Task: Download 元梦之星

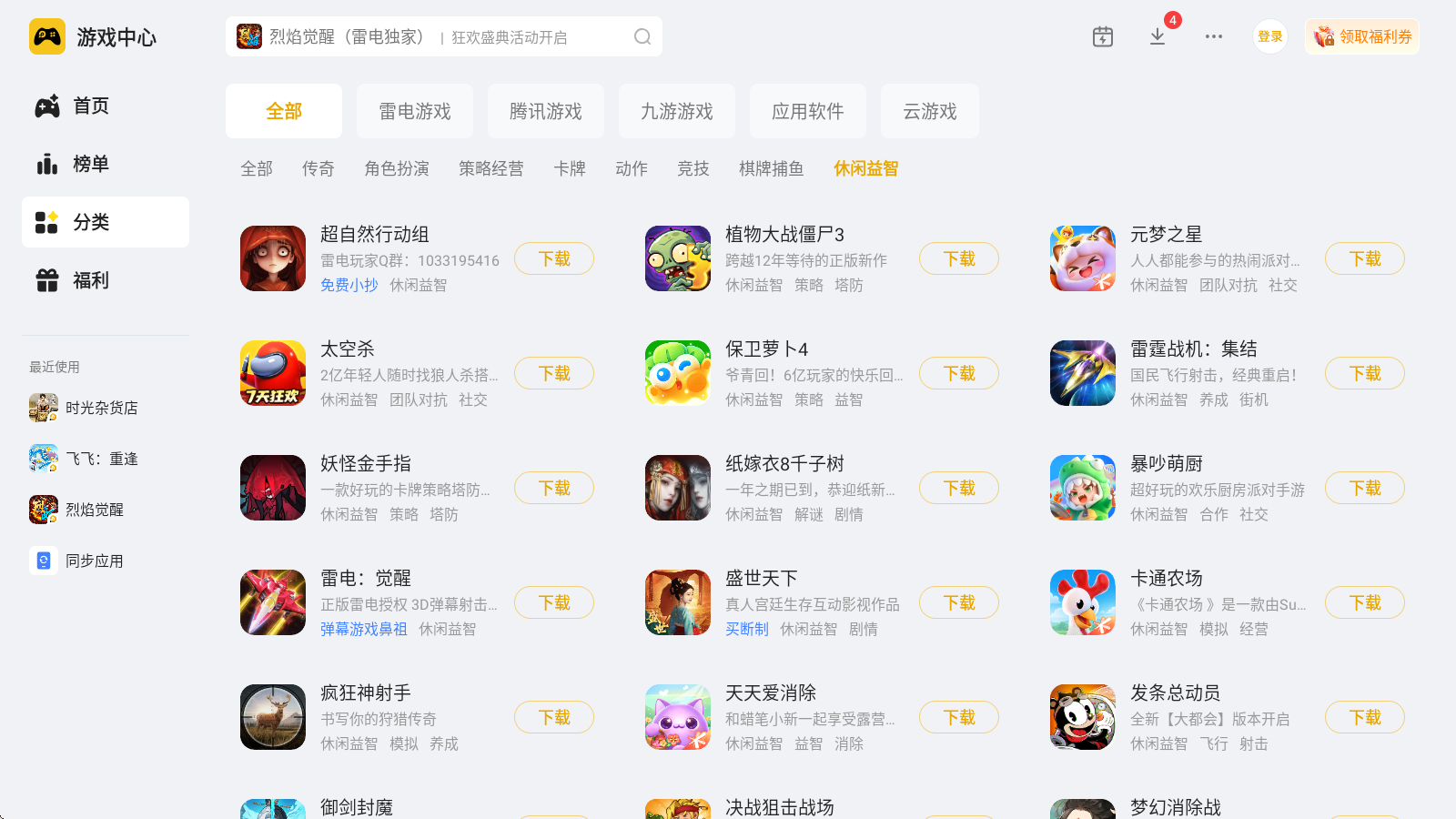Action: [1364, 258]
